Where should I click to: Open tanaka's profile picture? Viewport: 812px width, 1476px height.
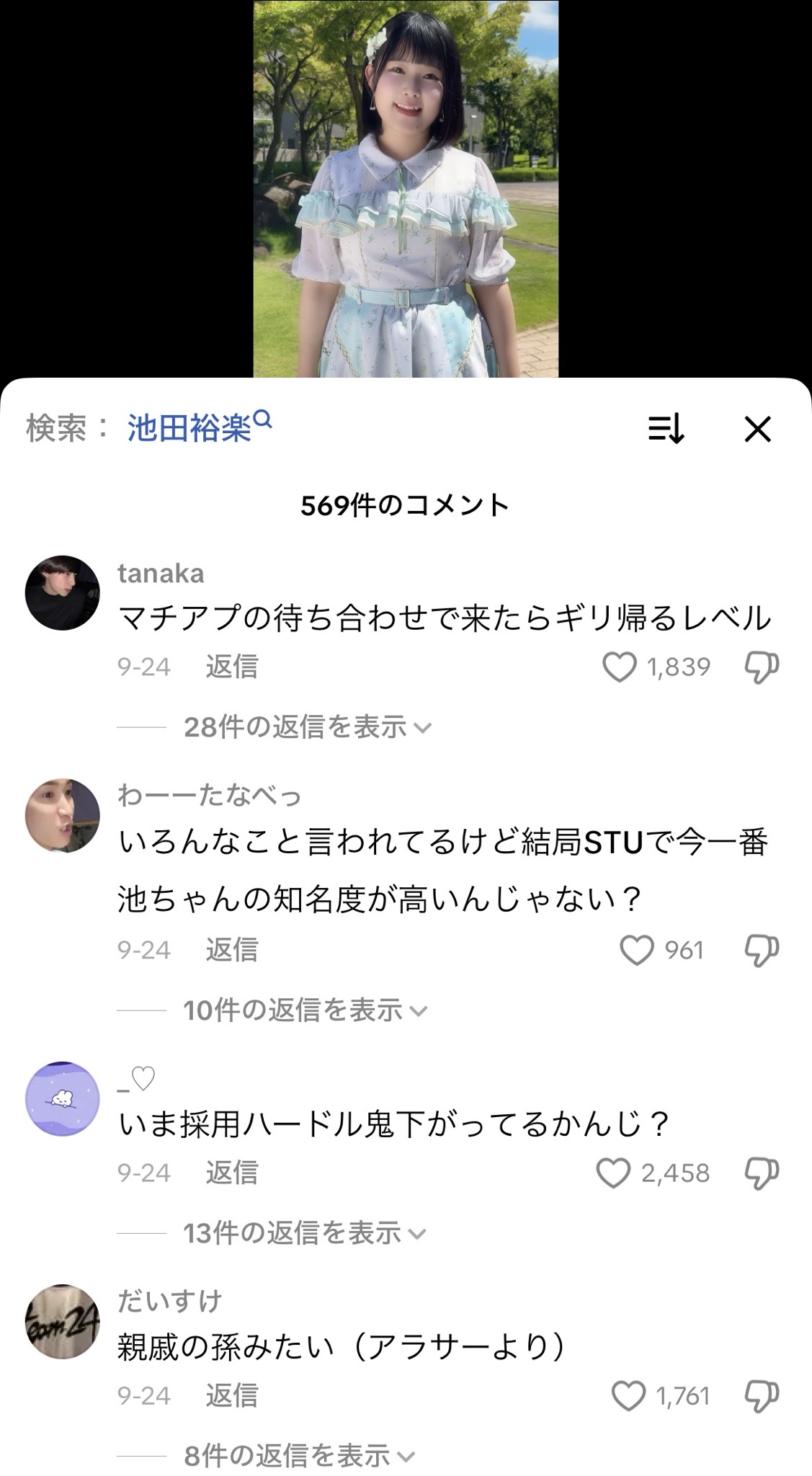(63, 592)
